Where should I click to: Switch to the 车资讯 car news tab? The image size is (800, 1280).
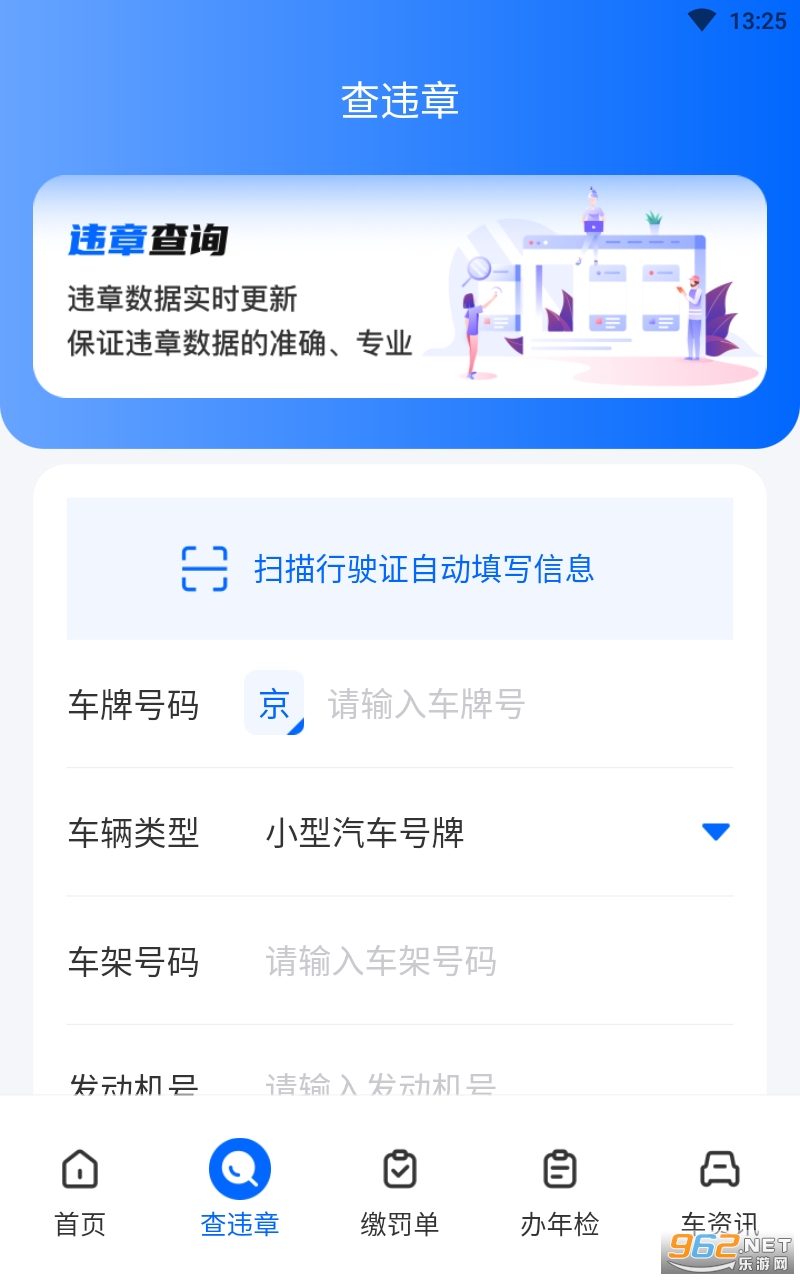tap(720, 1190)
